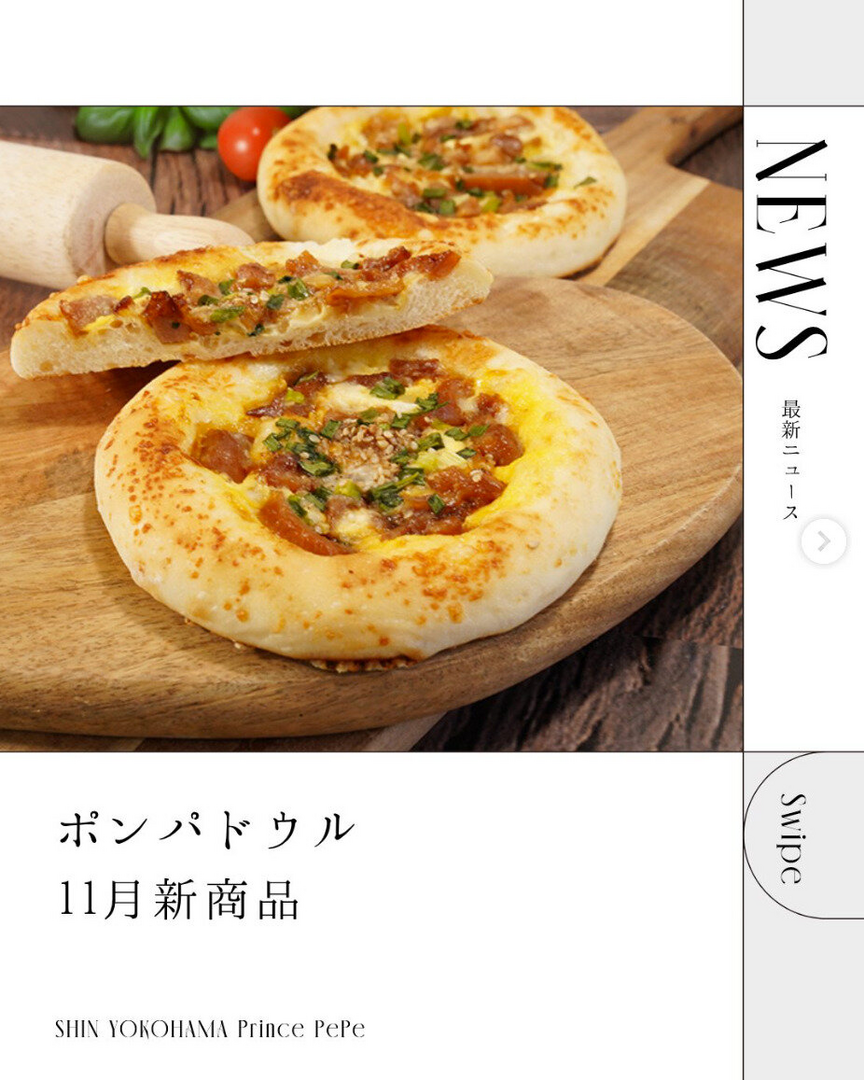The image size is (864, 1080).
Task: Go to the next carousel slide
Action: coord(823,542)
